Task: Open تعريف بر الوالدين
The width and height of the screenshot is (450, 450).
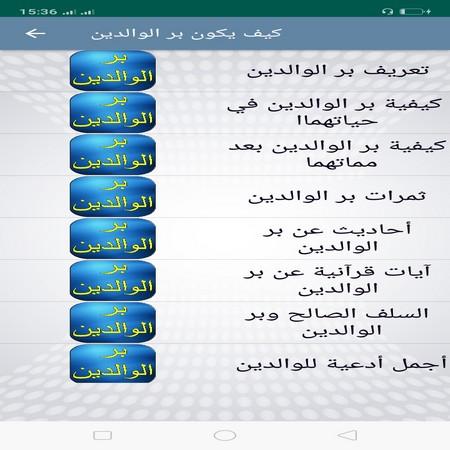Action: (225, 71)
